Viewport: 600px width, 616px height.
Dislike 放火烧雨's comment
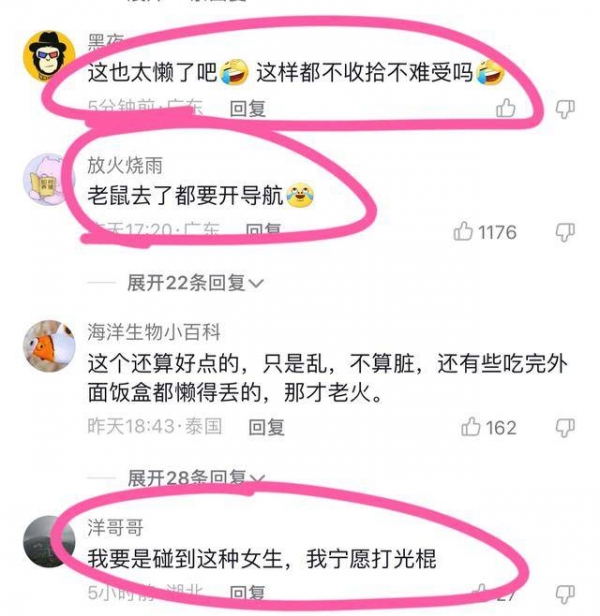pos(565,232)
